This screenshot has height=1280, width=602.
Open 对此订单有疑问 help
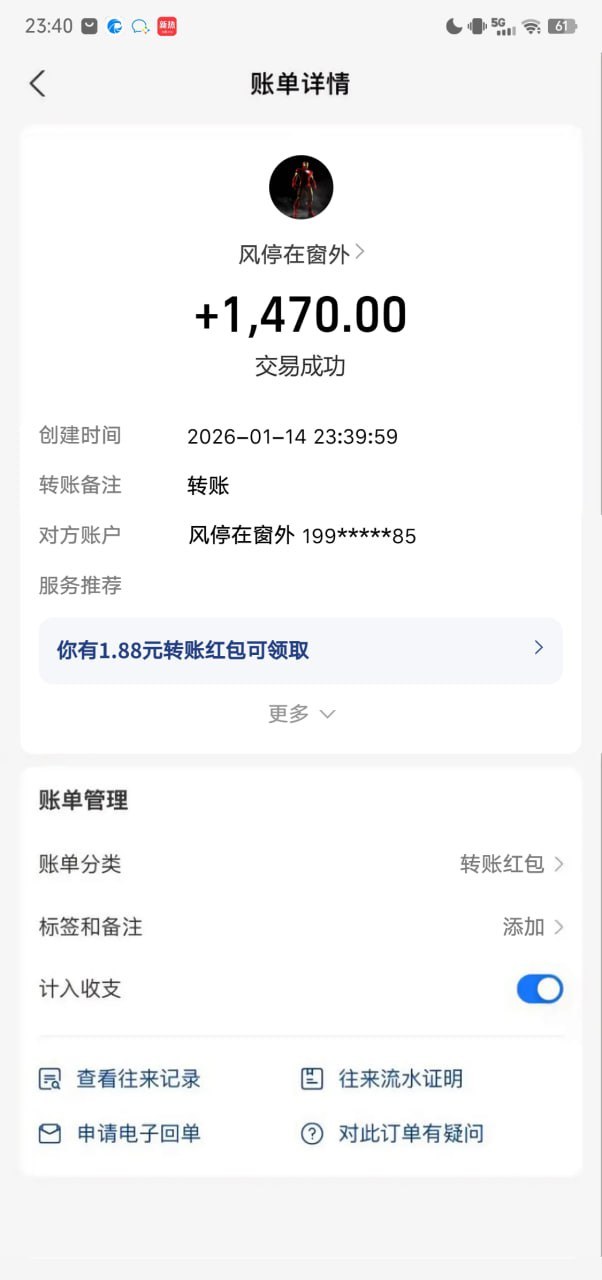[392, 1133]
